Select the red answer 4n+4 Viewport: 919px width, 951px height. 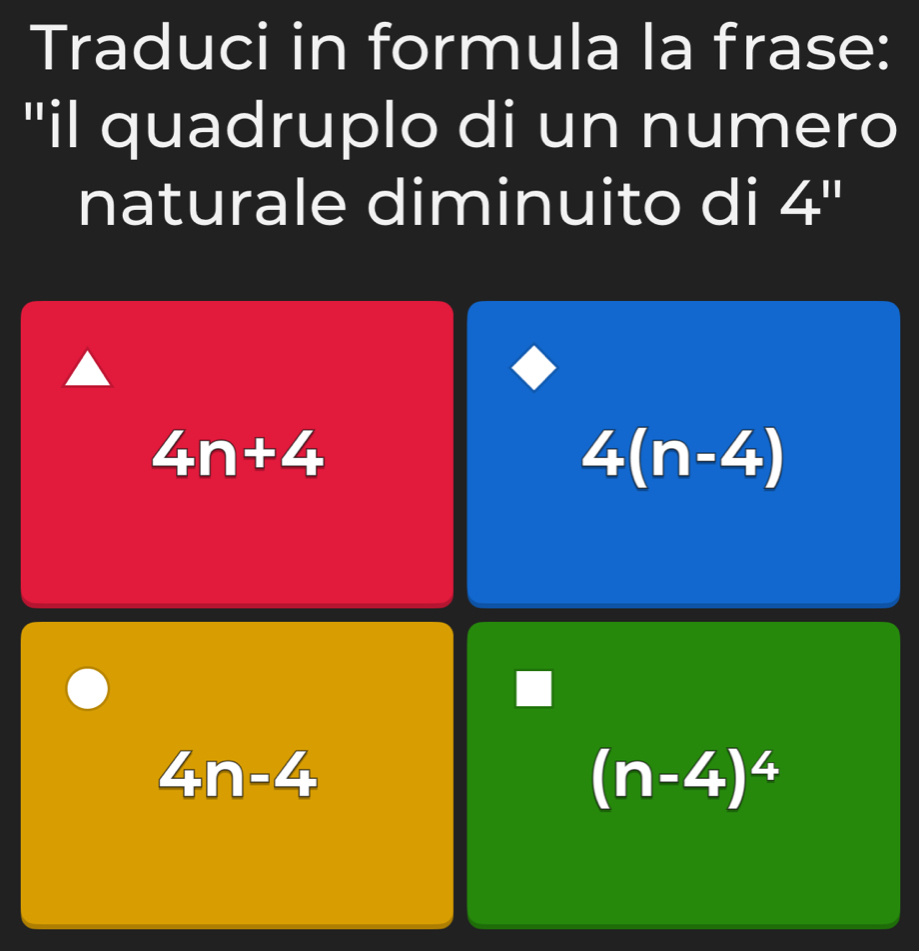(x=237, y=454)
